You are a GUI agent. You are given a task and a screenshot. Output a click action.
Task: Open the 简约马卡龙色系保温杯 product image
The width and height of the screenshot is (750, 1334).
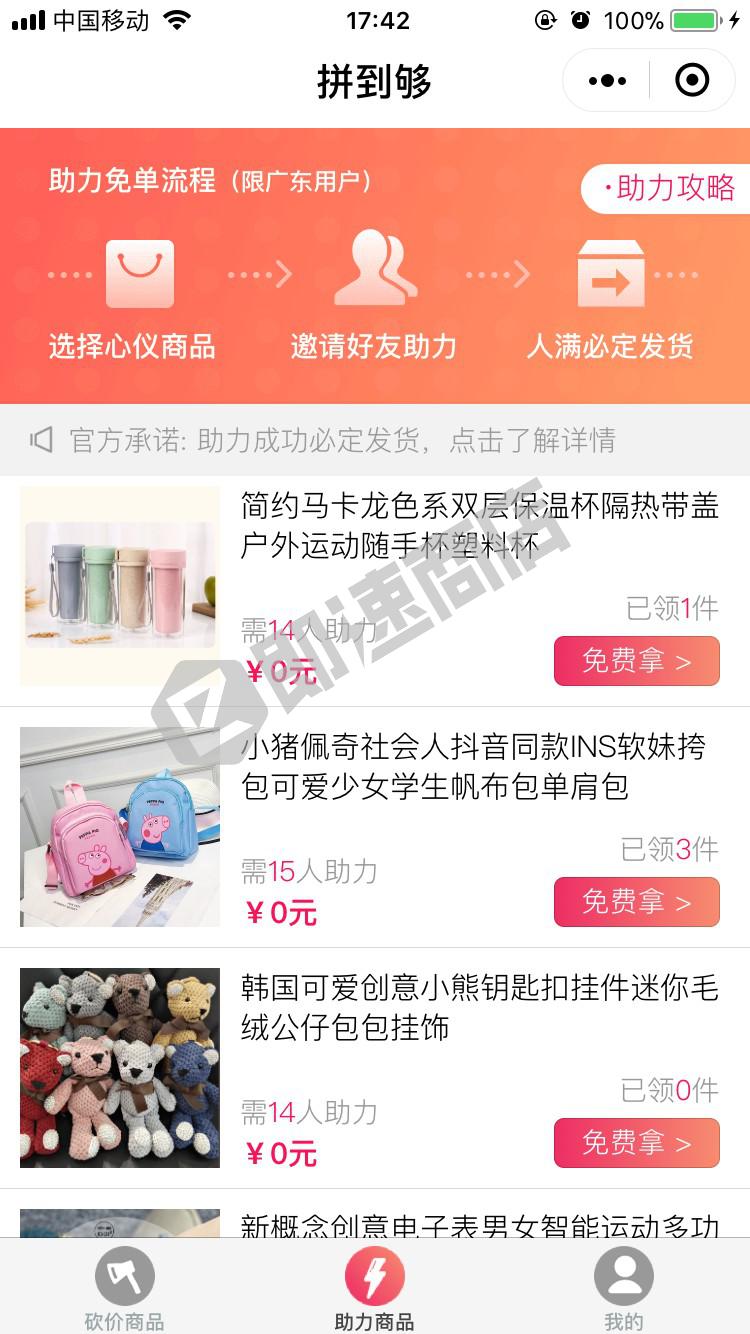(120, 586)
